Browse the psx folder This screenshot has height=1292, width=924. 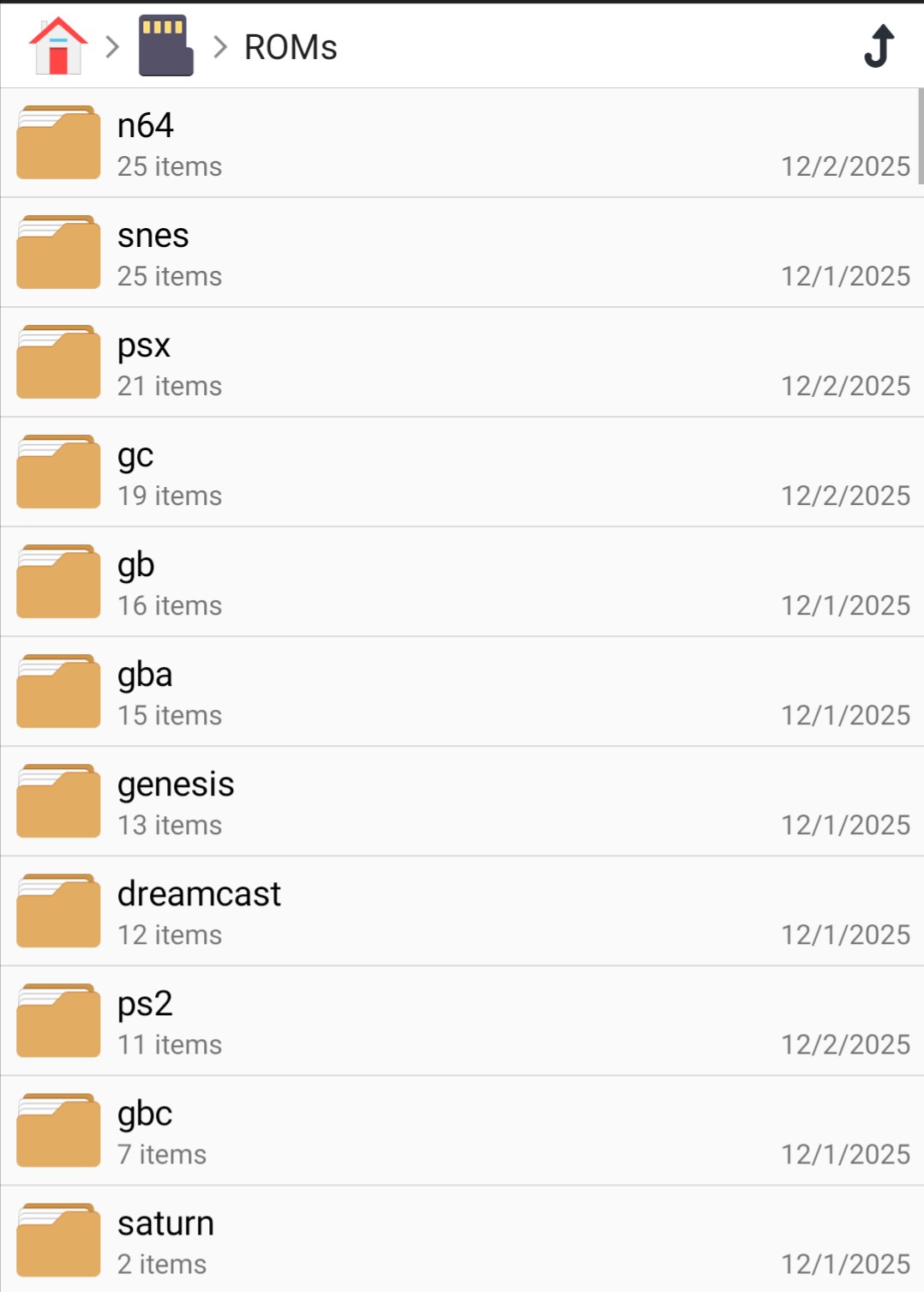click(x=461, y=363)
